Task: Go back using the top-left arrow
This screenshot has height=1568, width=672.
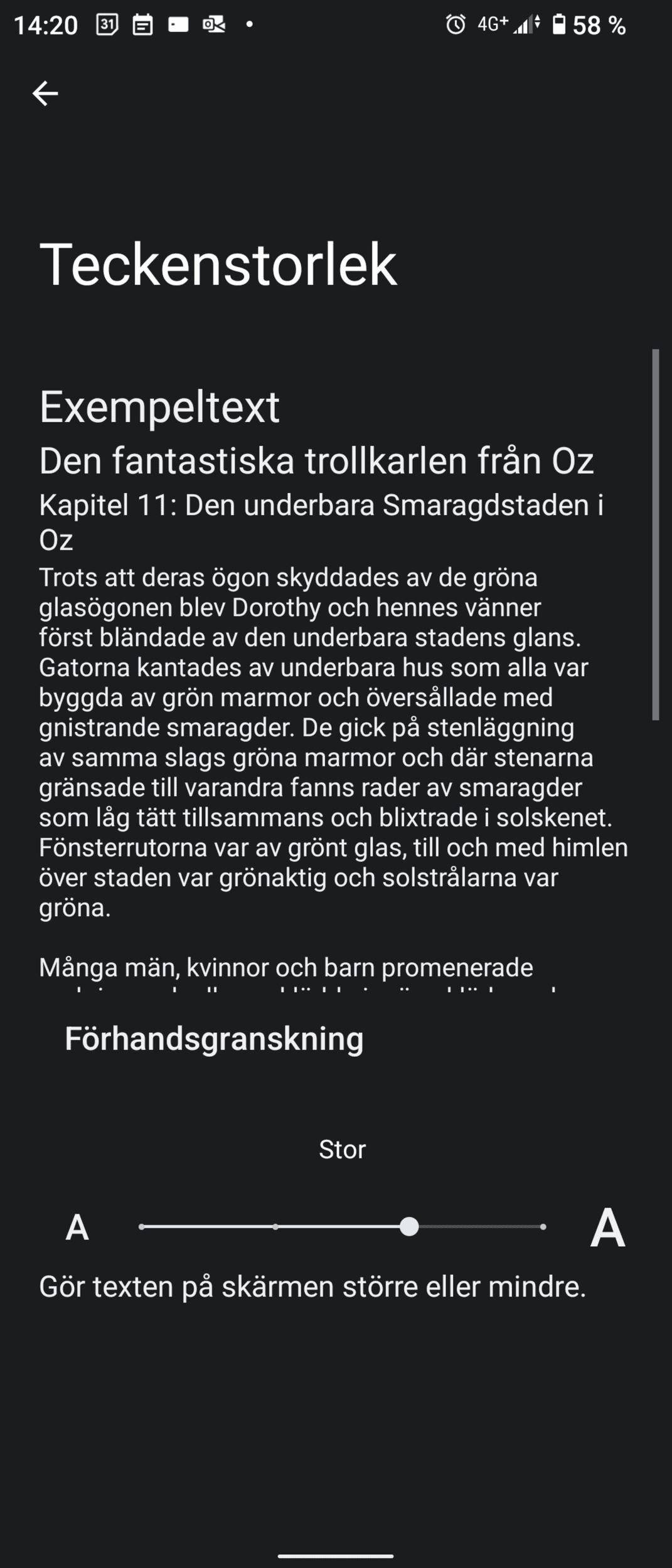Action: 45,93
